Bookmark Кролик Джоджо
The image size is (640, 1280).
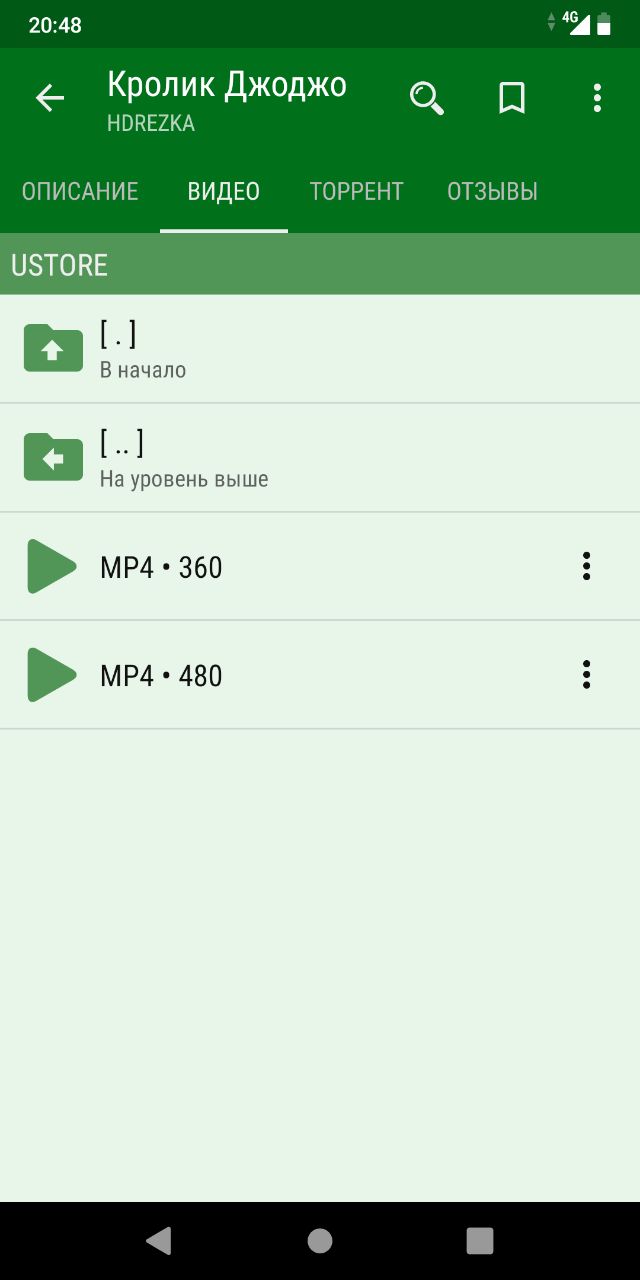[x=512, y=97]
